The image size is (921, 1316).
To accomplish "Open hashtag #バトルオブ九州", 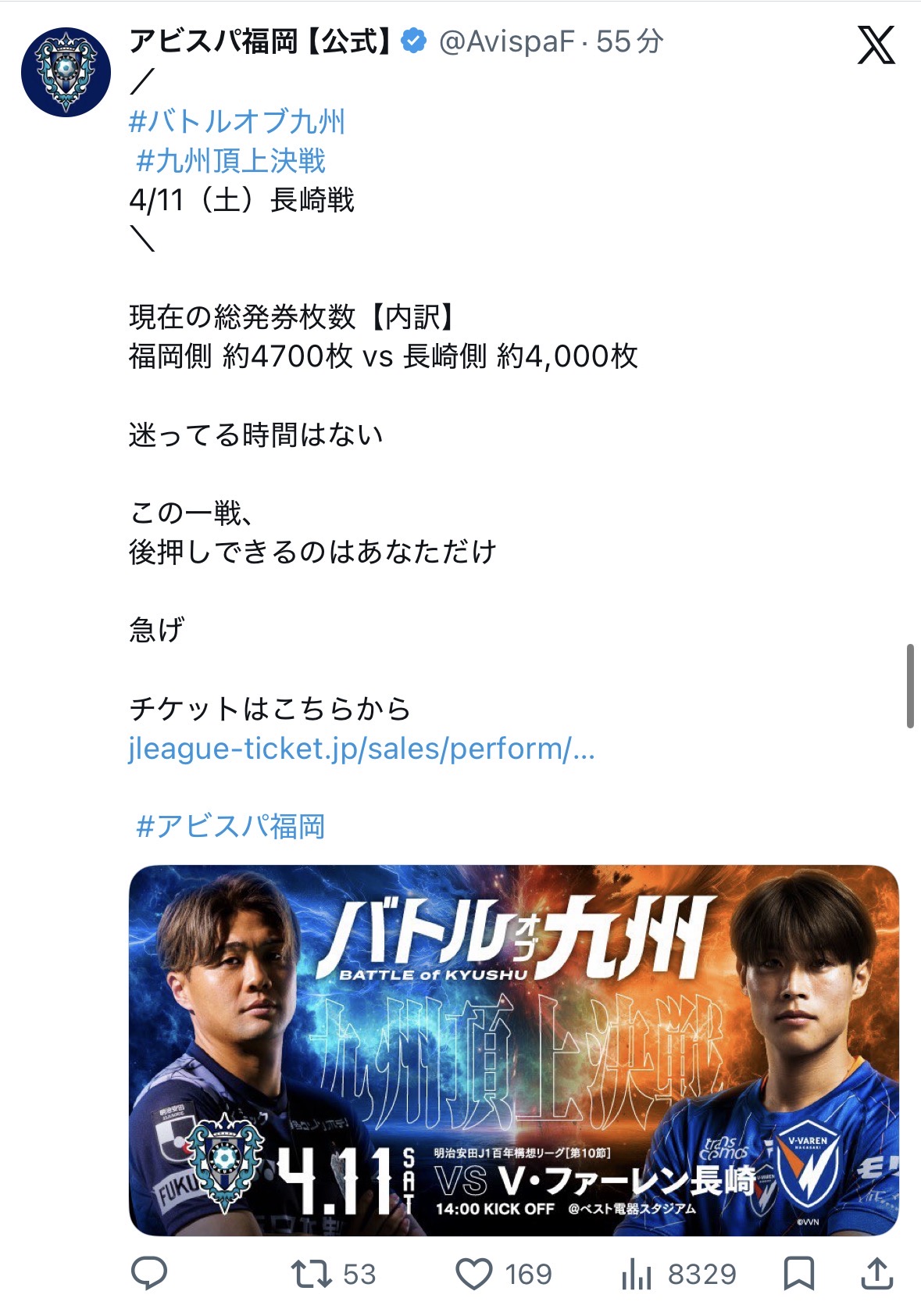I will (x=237, y=121).
